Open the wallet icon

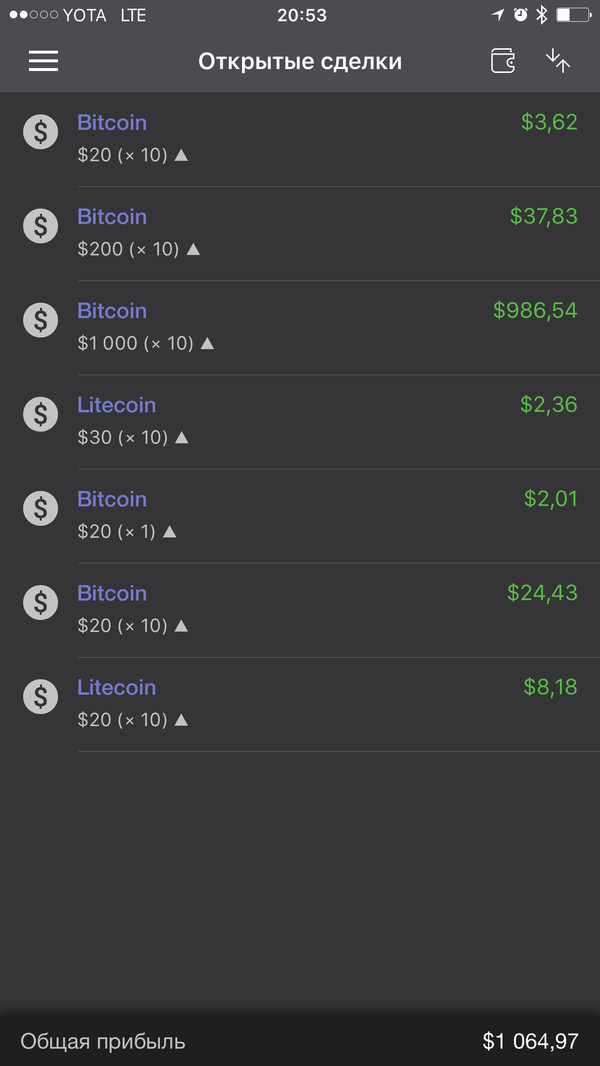coord(503,61)
